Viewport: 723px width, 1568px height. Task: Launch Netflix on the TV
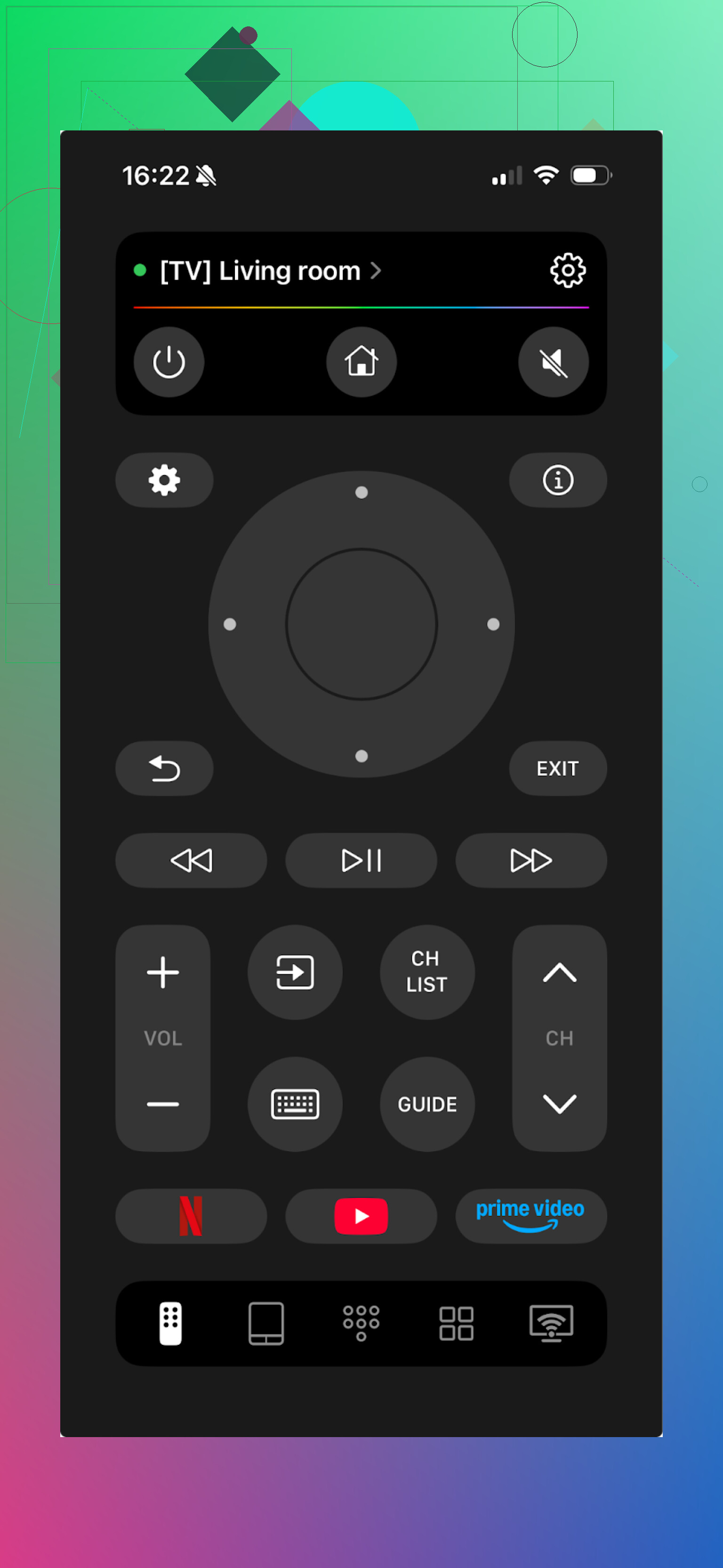coord(191,1216)
